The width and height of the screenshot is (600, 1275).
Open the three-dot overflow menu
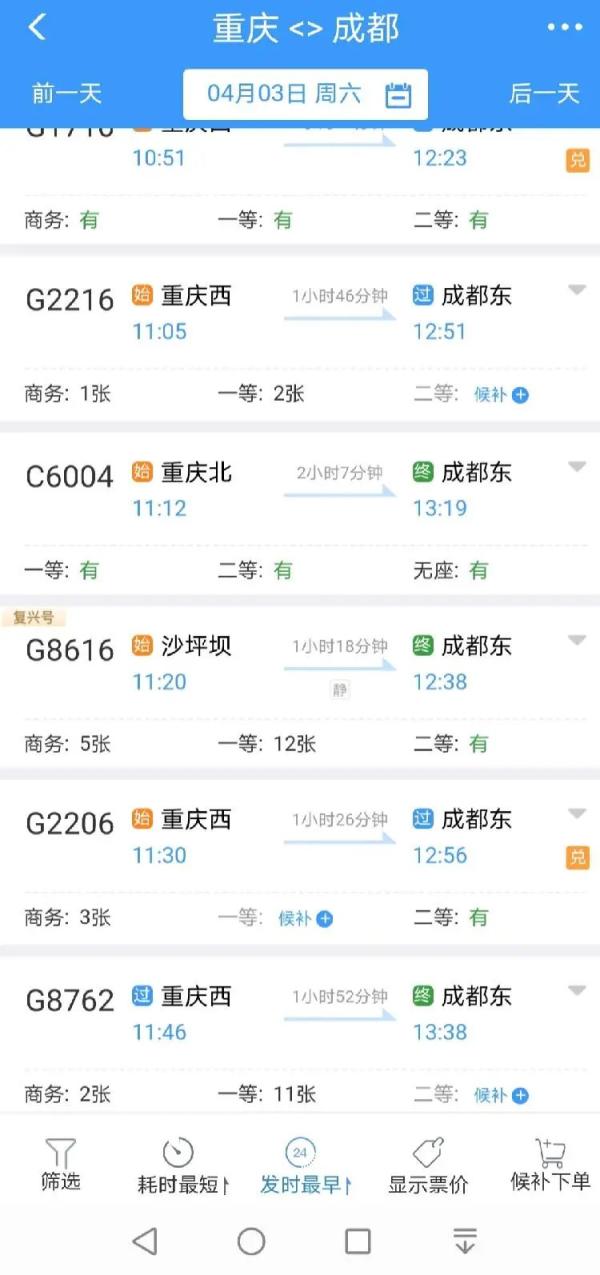tap(564, 28)
